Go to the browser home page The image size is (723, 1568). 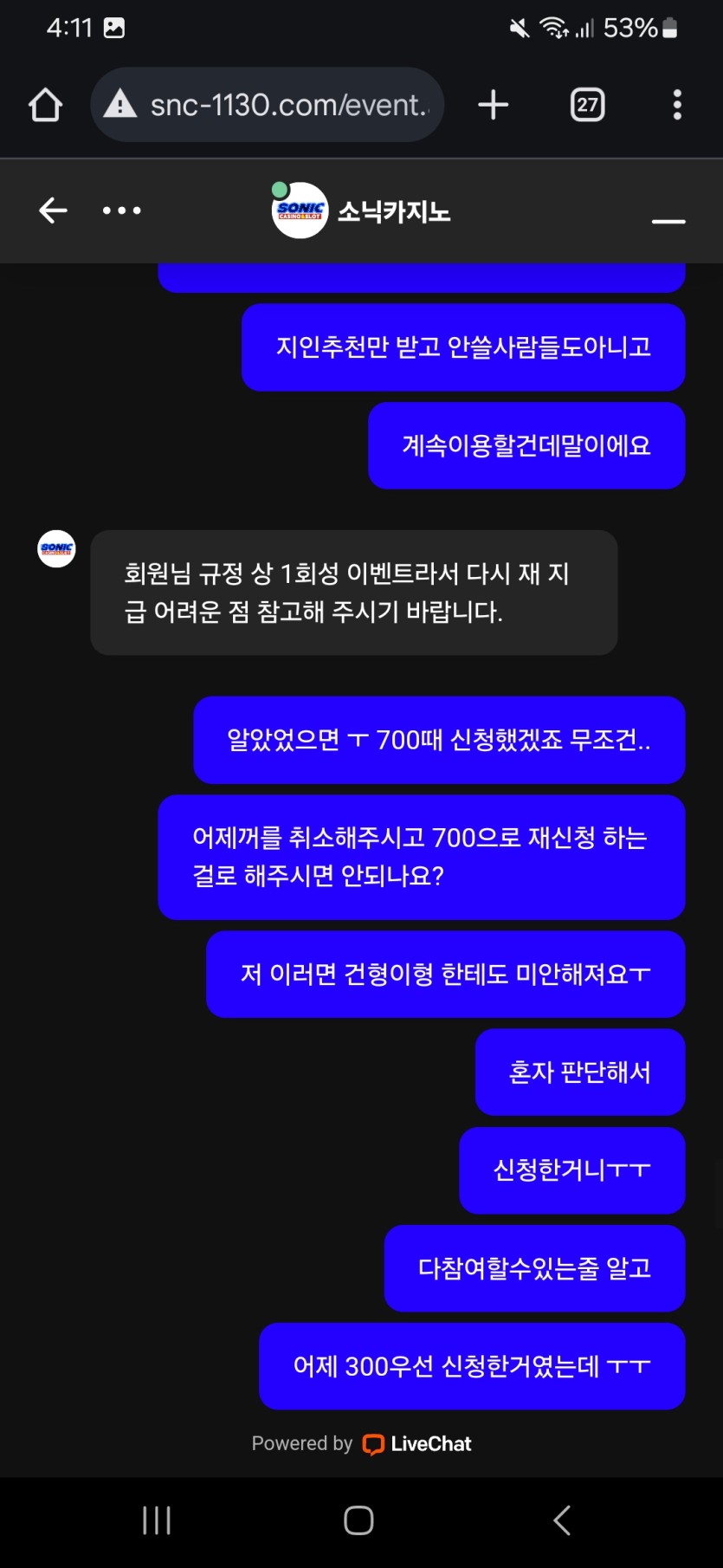[x=45, y=105]
